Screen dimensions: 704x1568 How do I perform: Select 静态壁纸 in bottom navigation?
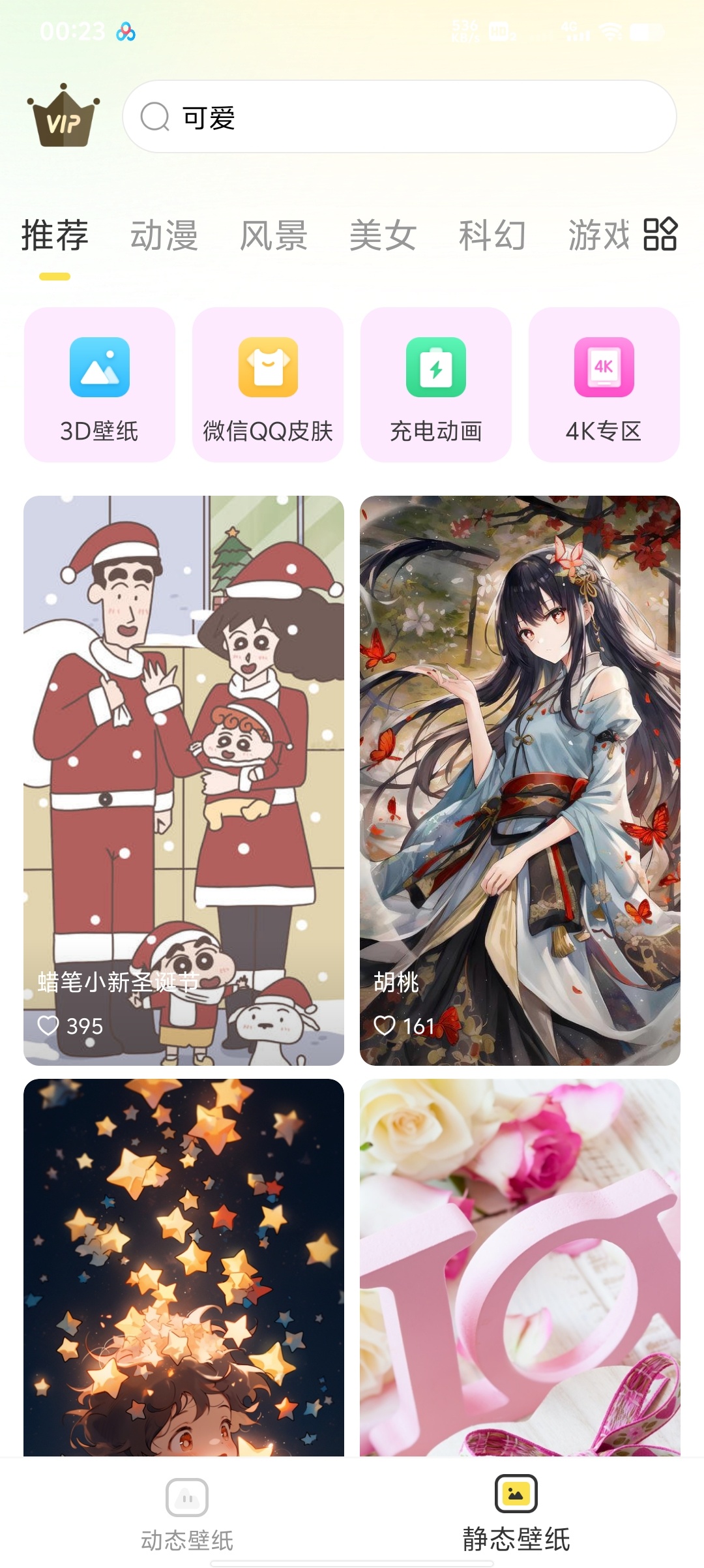coord(516,1514)
